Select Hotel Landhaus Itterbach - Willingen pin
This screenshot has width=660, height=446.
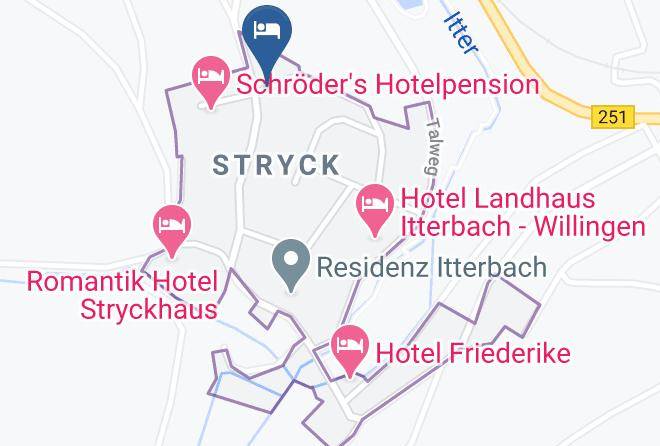(x=375, y=209)
